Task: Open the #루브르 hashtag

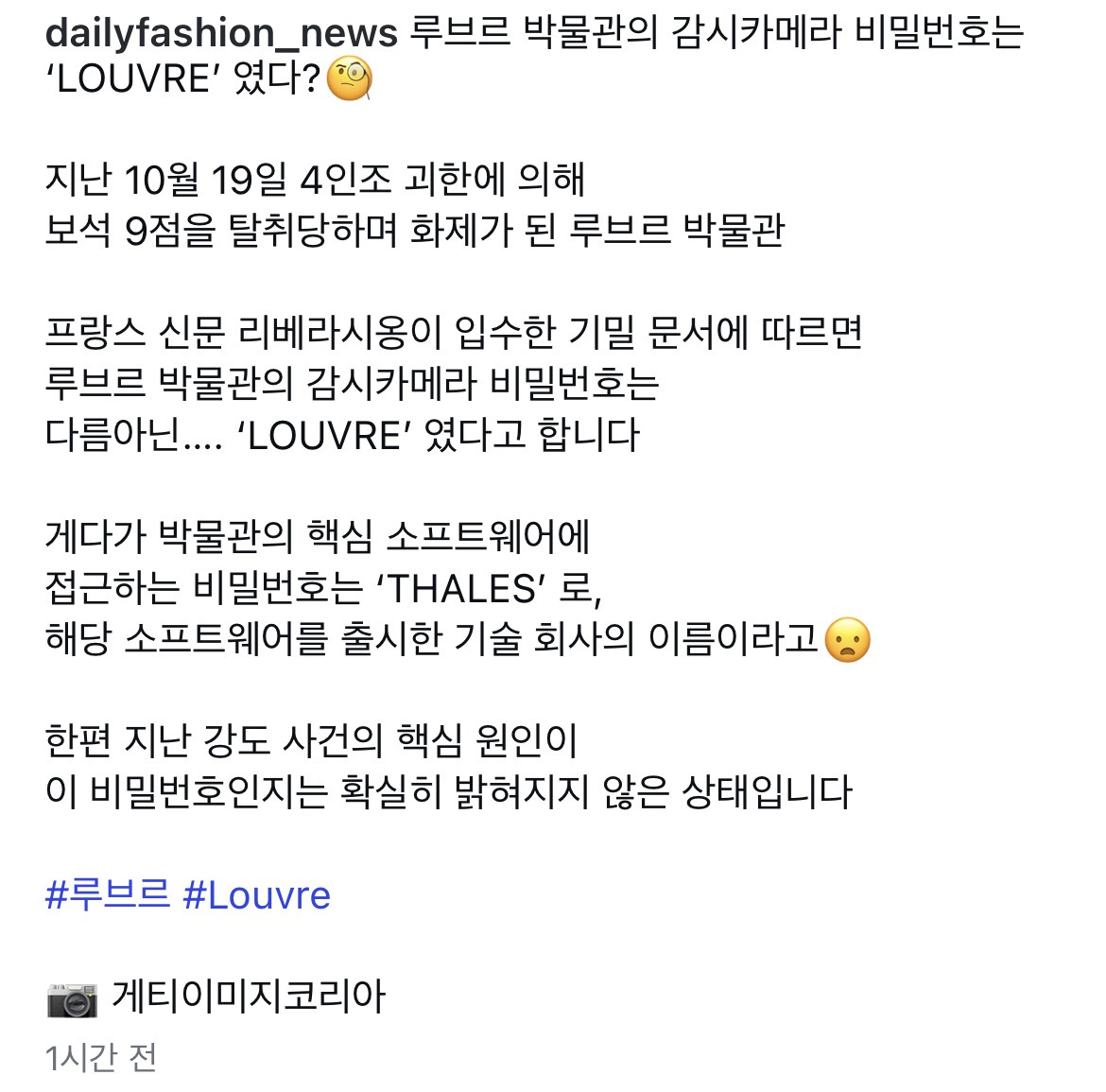Action: pyautogui.click(x=107, y=894)
